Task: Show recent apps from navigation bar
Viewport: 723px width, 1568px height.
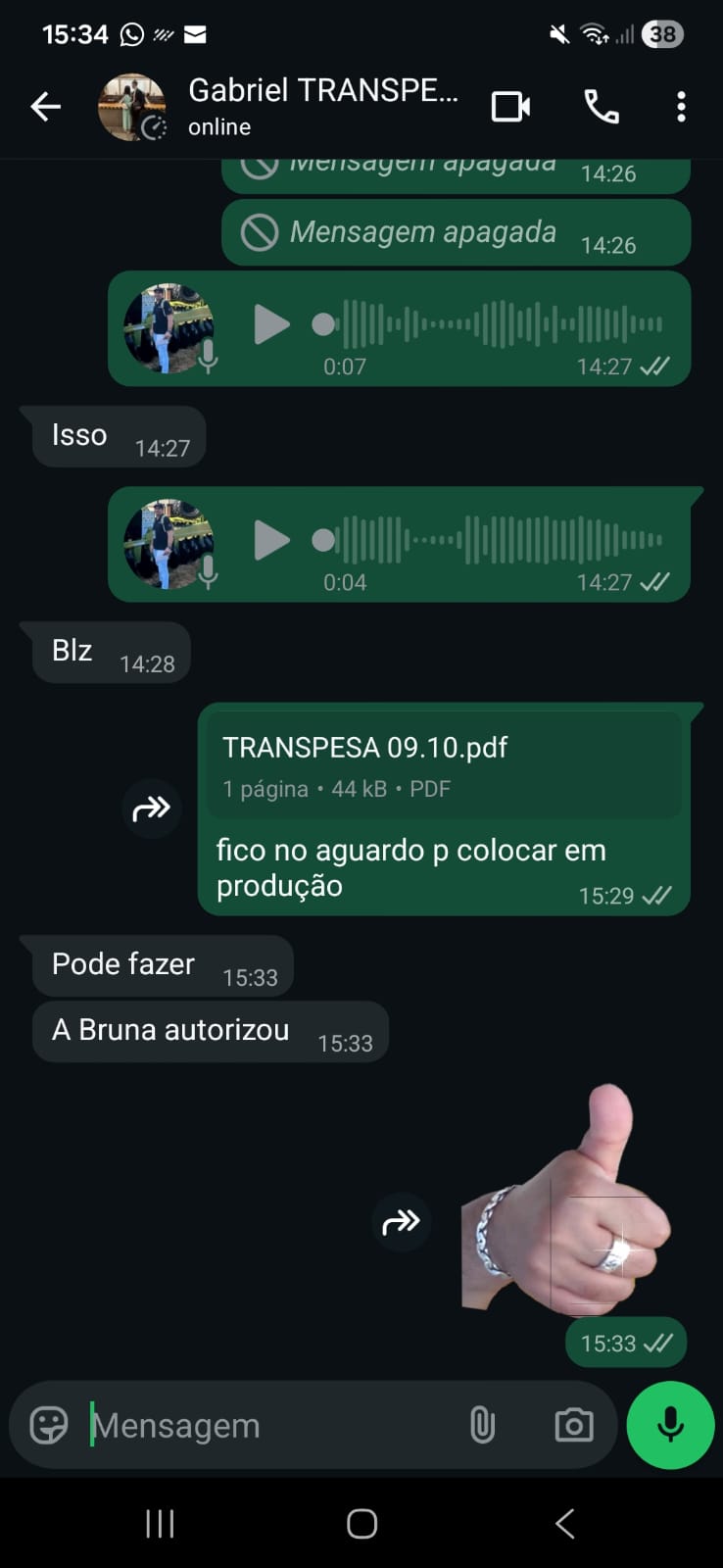Action: tap(160, 1524)
